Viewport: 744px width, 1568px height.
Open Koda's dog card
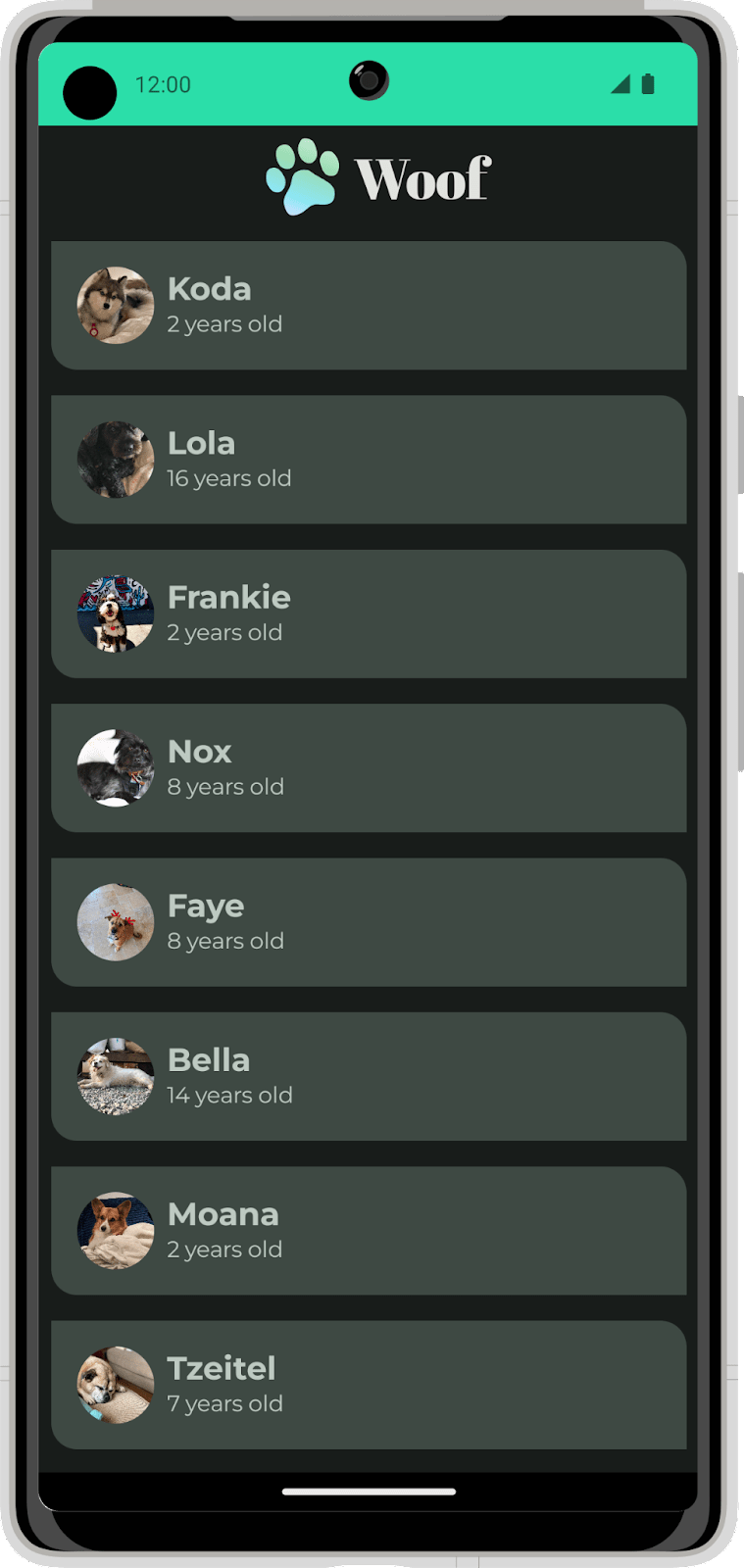coord(369,306)
